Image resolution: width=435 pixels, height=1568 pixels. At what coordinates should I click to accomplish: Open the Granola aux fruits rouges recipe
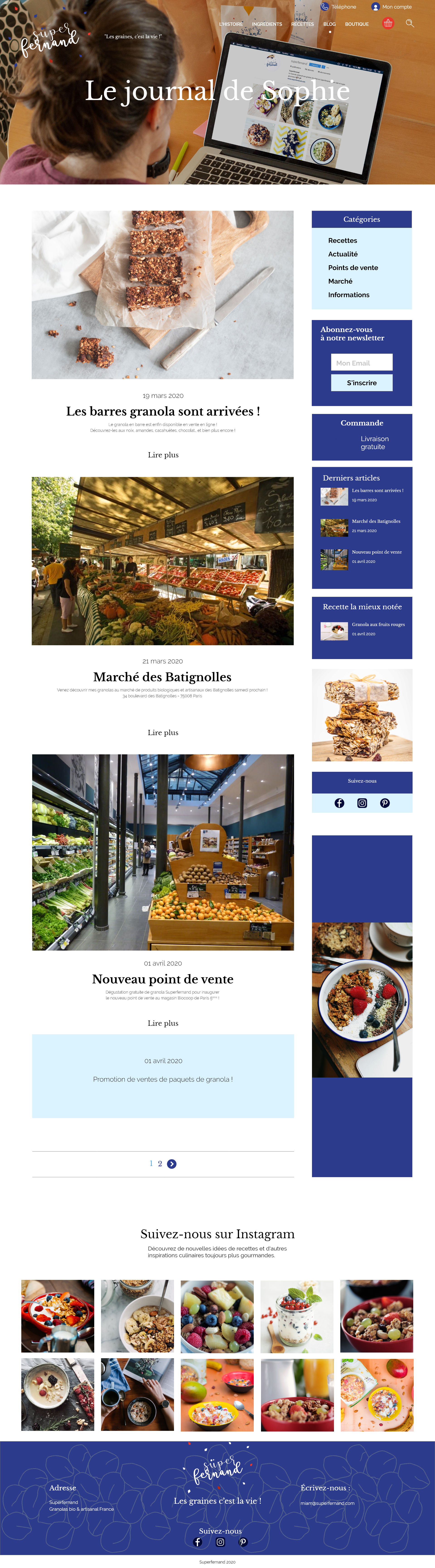(x=378, y=624)
